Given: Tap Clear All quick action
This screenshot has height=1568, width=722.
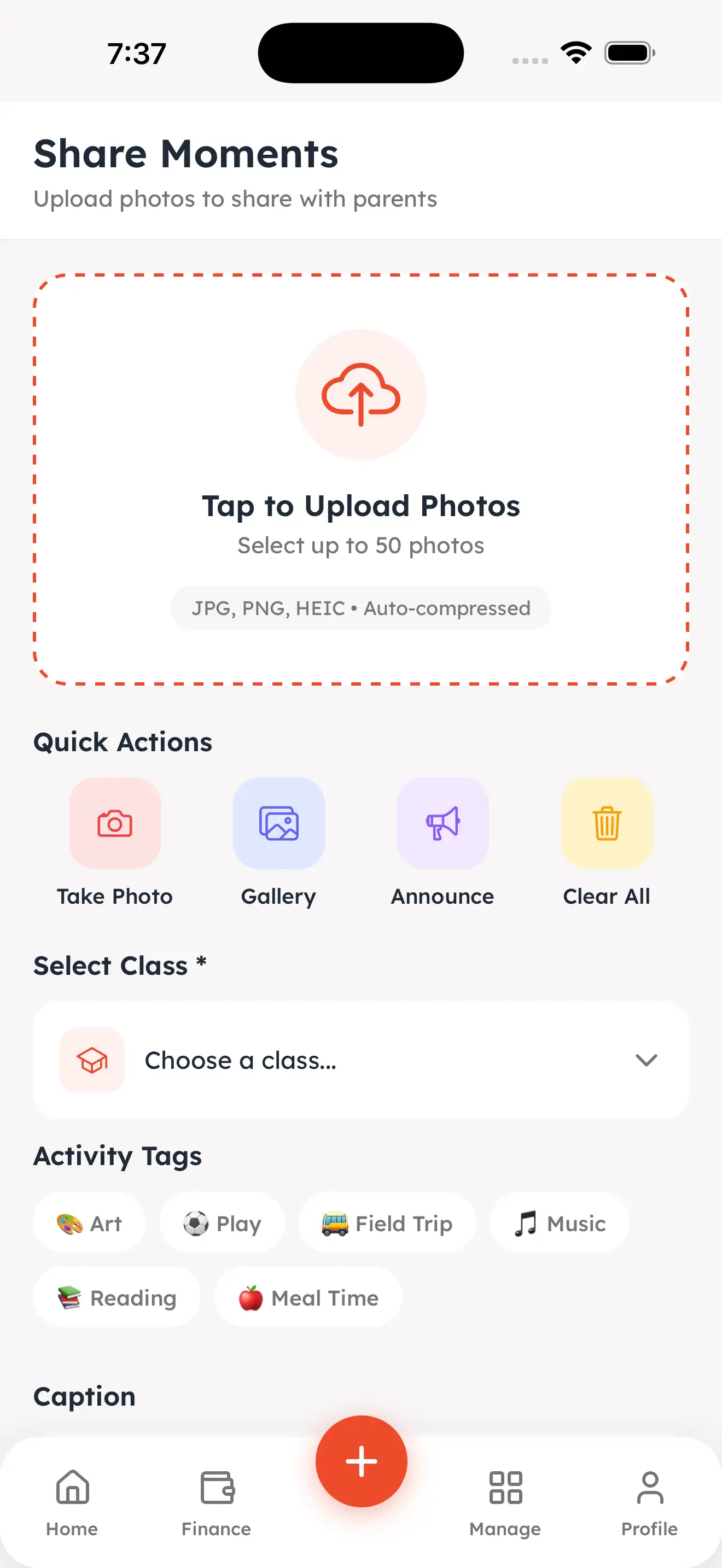Looking at the screenshot, I should [607, 823].
